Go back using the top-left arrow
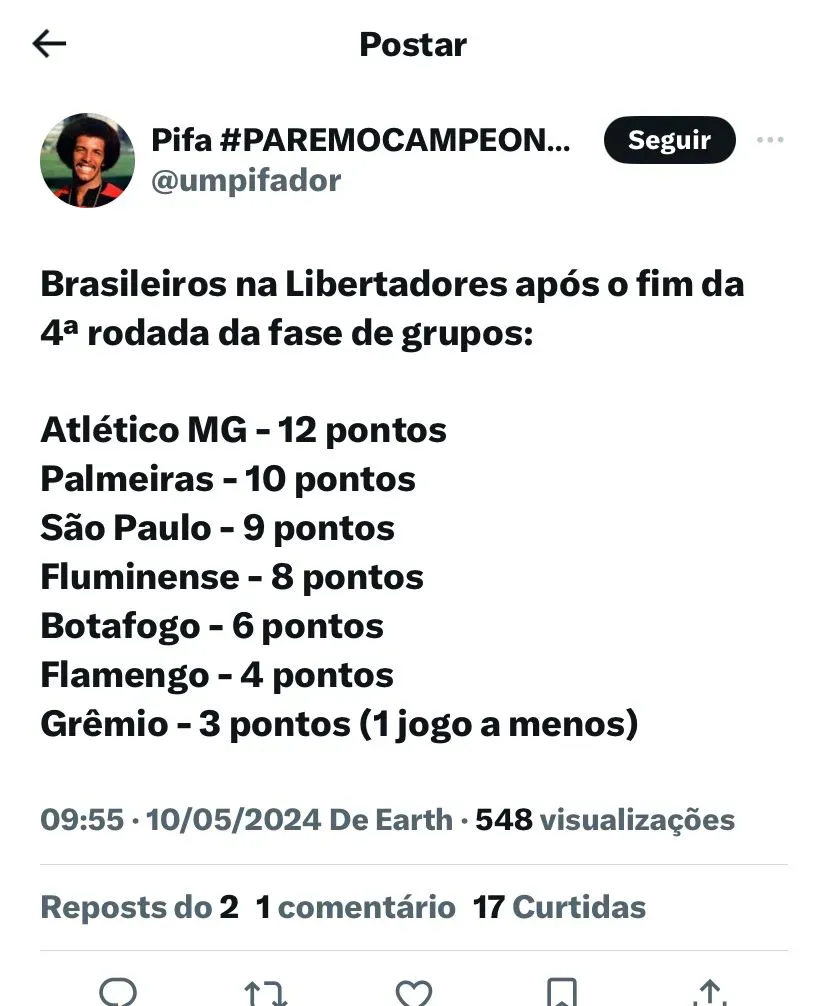This screenshot has width=828, height=1006. [49, 44]
